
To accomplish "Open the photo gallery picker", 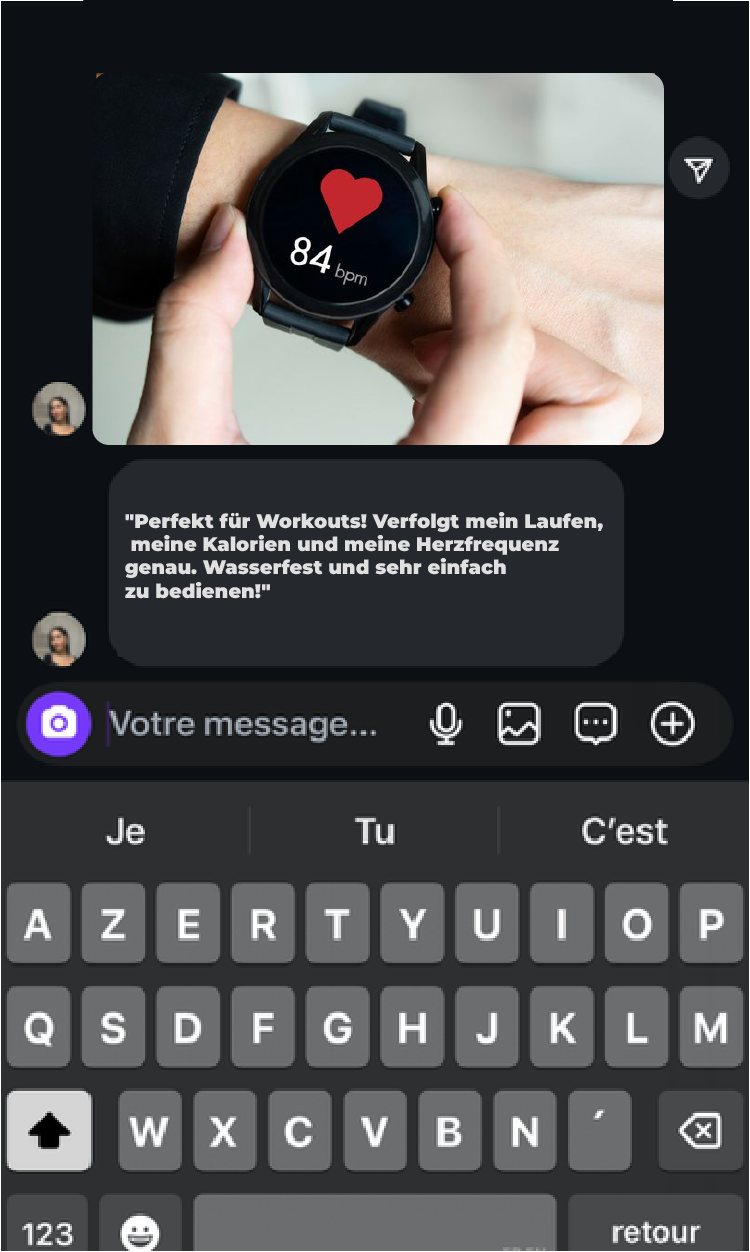I will click(x=519, y=723).
